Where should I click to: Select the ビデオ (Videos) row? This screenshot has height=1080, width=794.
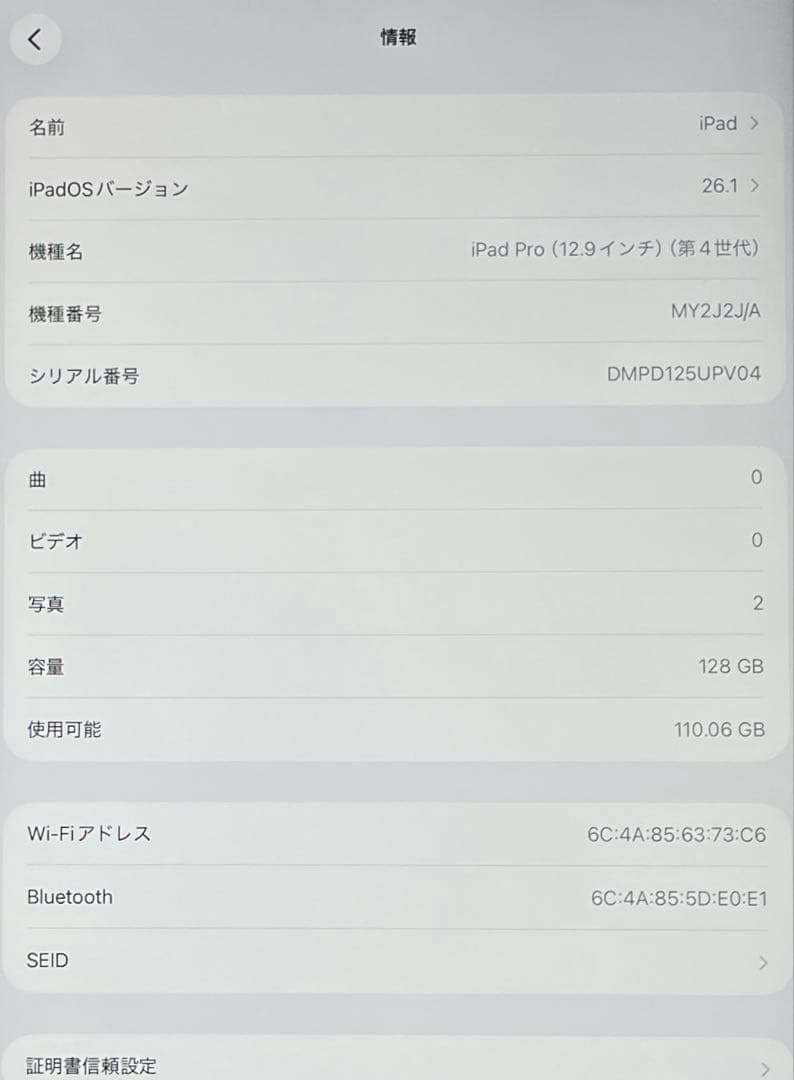[x=397, y=541]
